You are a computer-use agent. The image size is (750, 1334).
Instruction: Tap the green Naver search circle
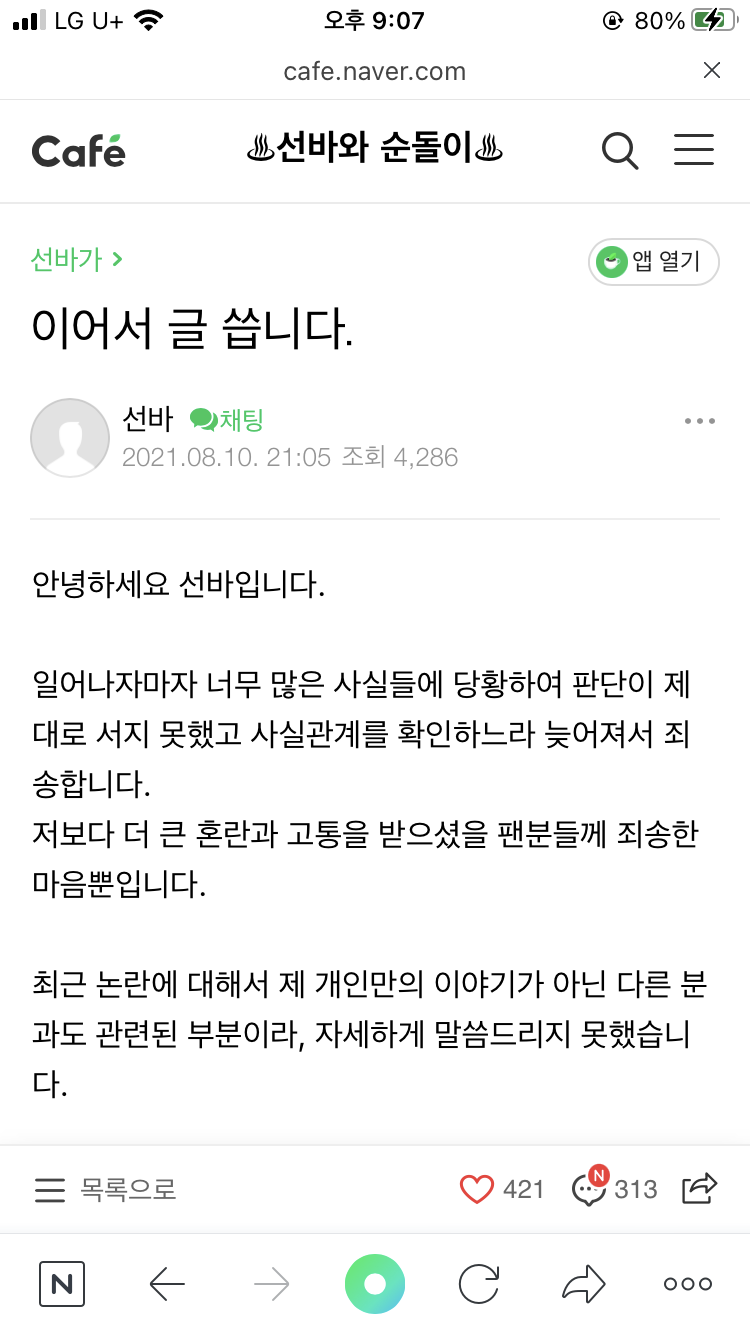tap(375, 1284)
